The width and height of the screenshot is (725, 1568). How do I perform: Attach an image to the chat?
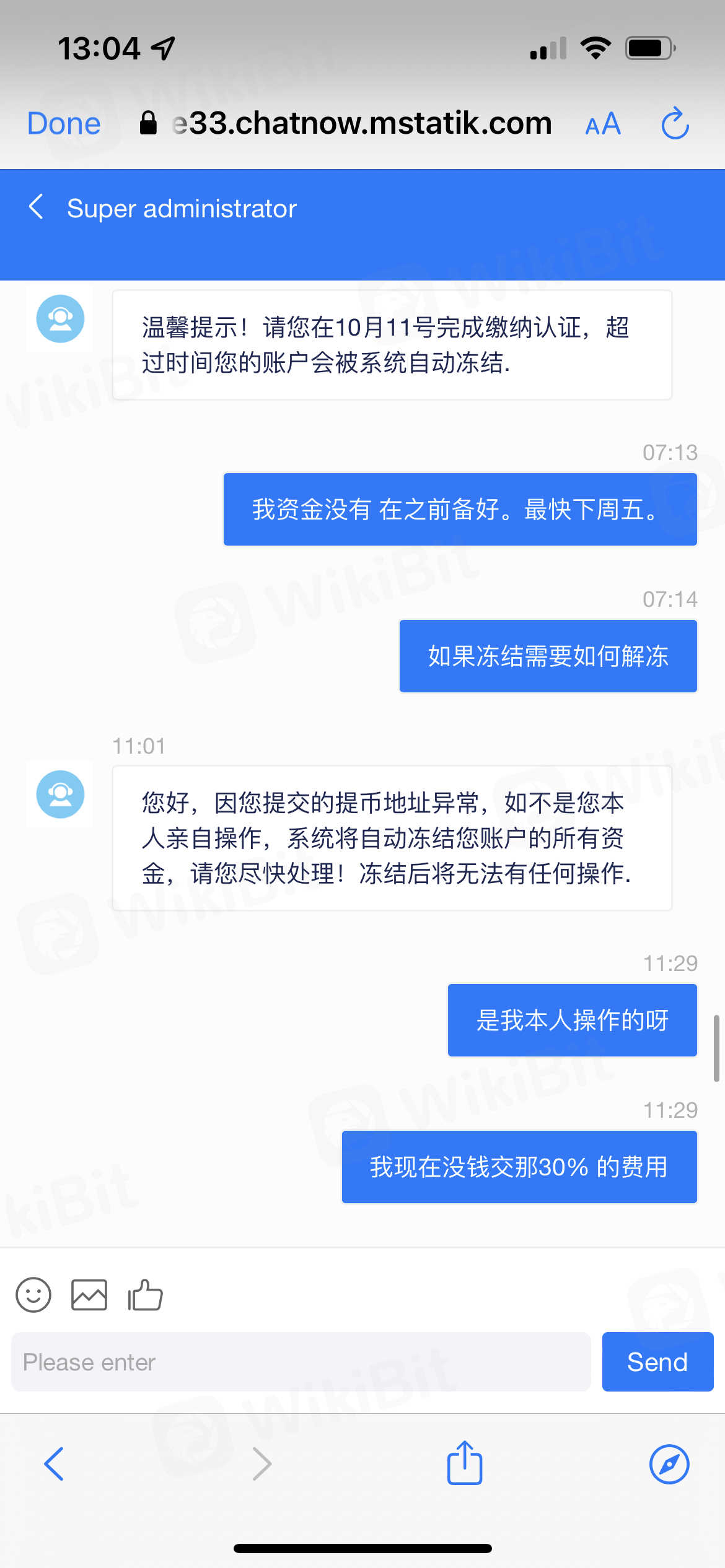(89, 1295)
